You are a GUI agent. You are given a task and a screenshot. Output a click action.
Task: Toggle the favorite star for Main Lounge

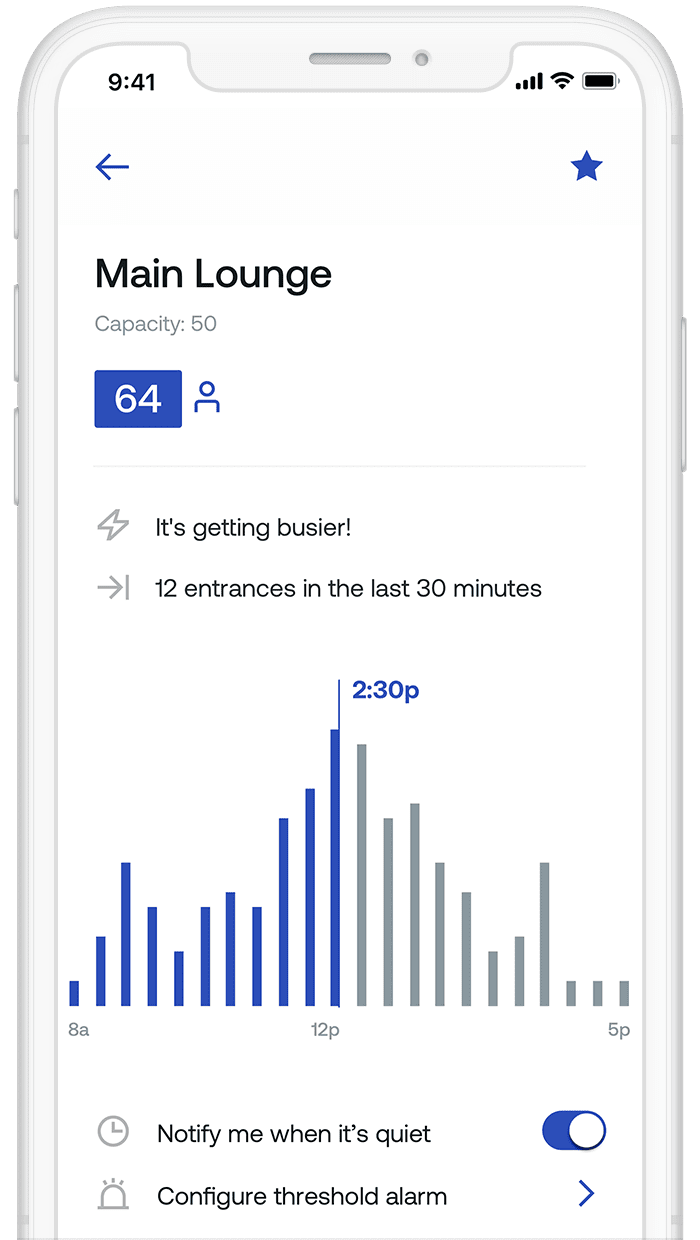point(586,166)
